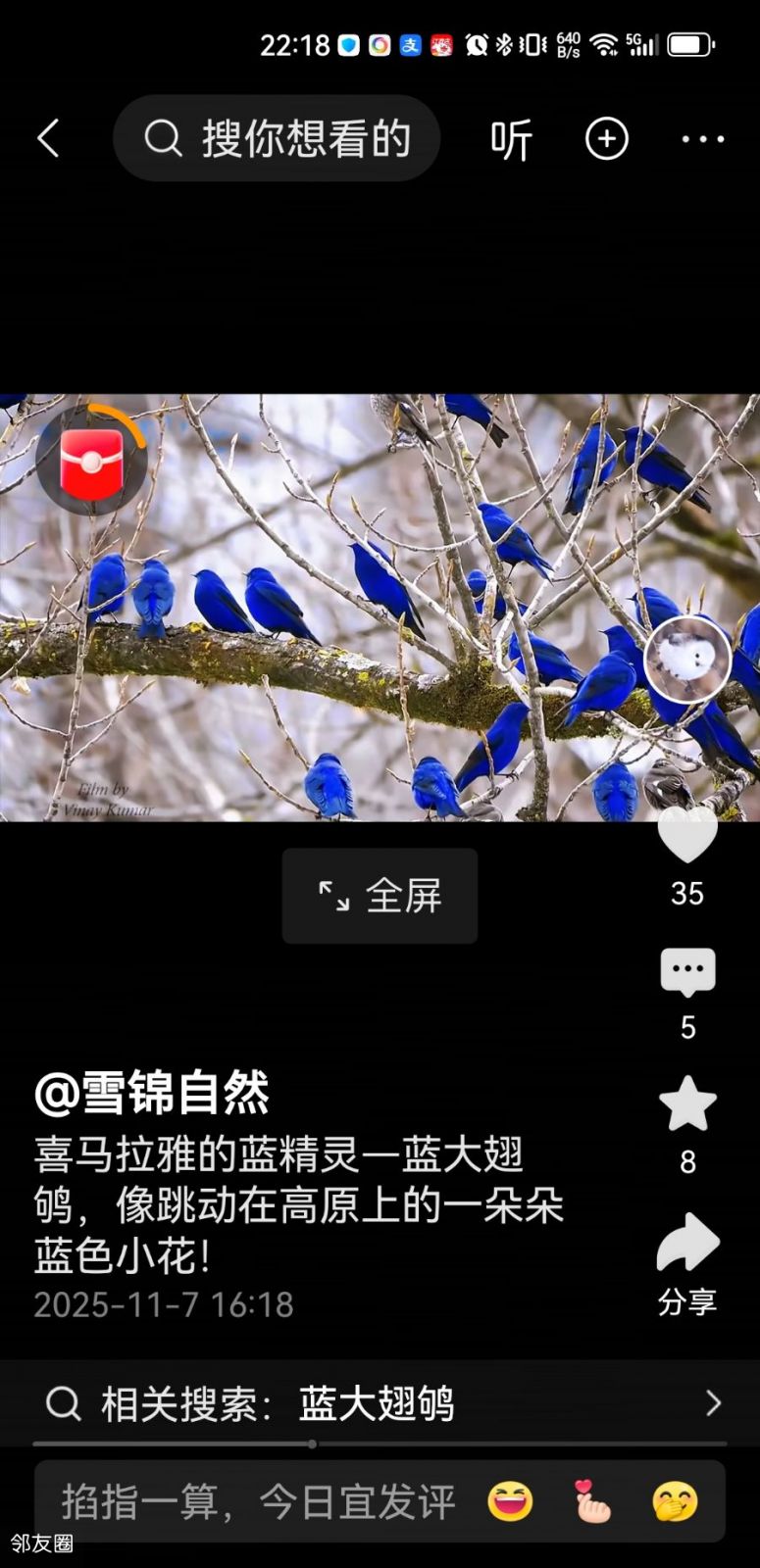Send the laughing emoji reaction
This screenshot has width=760, height=1568.
[510, 1501]
